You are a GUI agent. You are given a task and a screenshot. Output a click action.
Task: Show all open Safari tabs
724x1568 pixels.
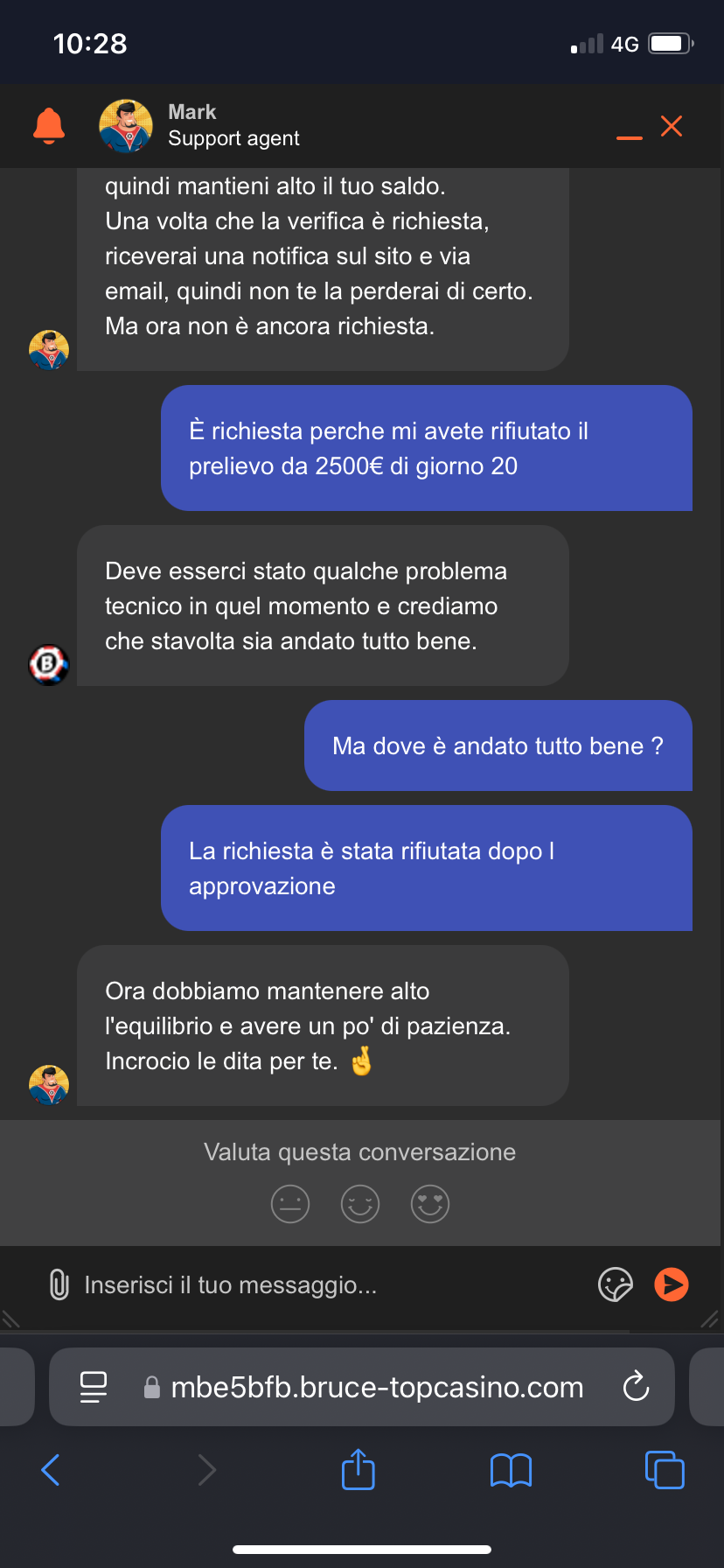(x=665, y=1470)
